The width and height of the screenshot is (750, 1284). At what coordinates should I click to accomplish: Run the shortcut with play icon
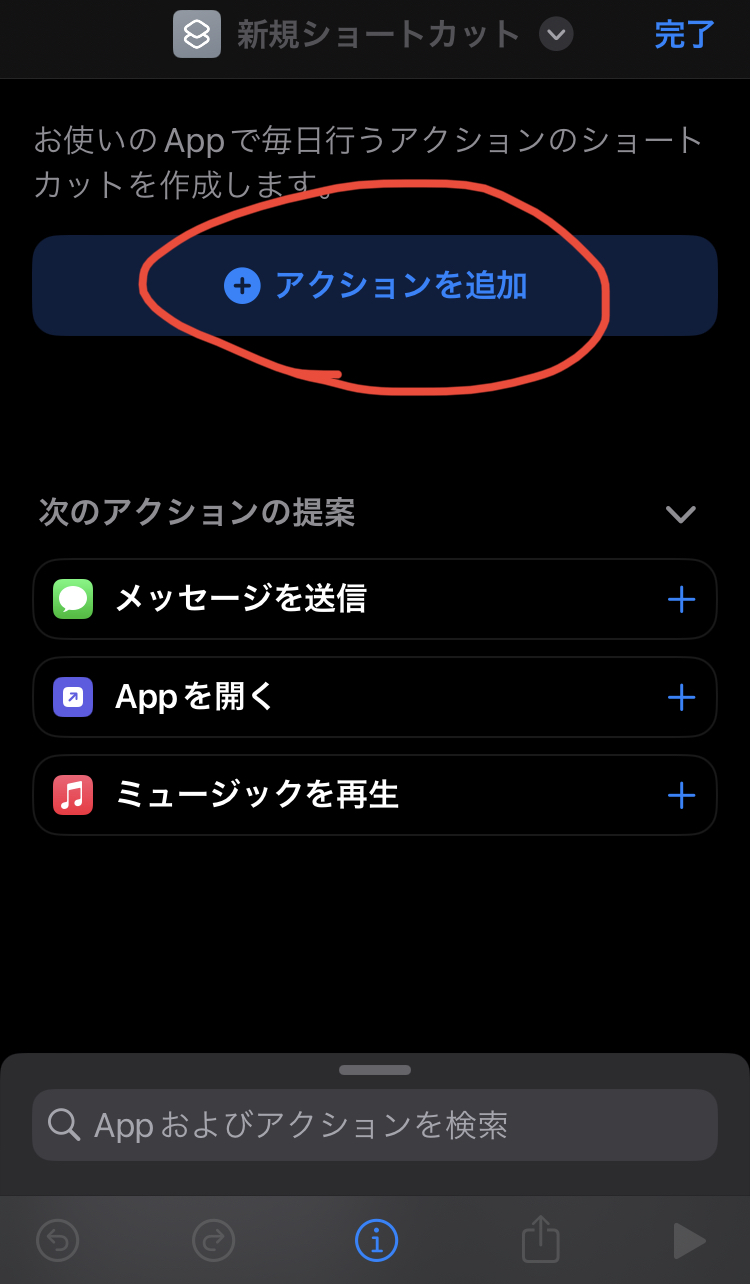coord(689,1241)
